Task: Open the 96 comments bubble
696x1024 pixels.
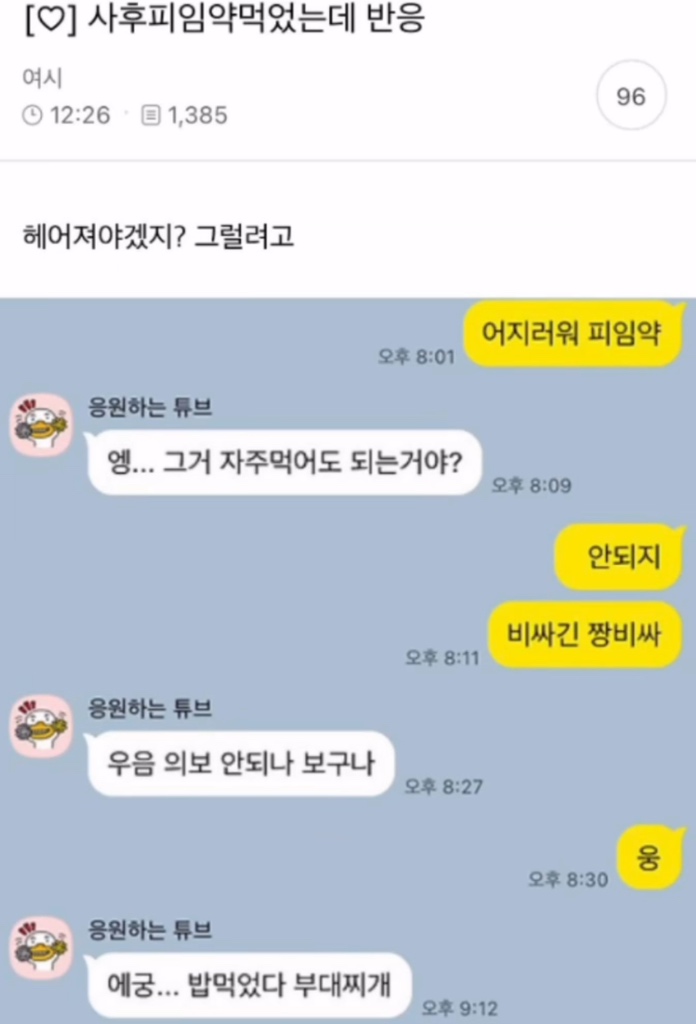Action: tap(630, 97)
